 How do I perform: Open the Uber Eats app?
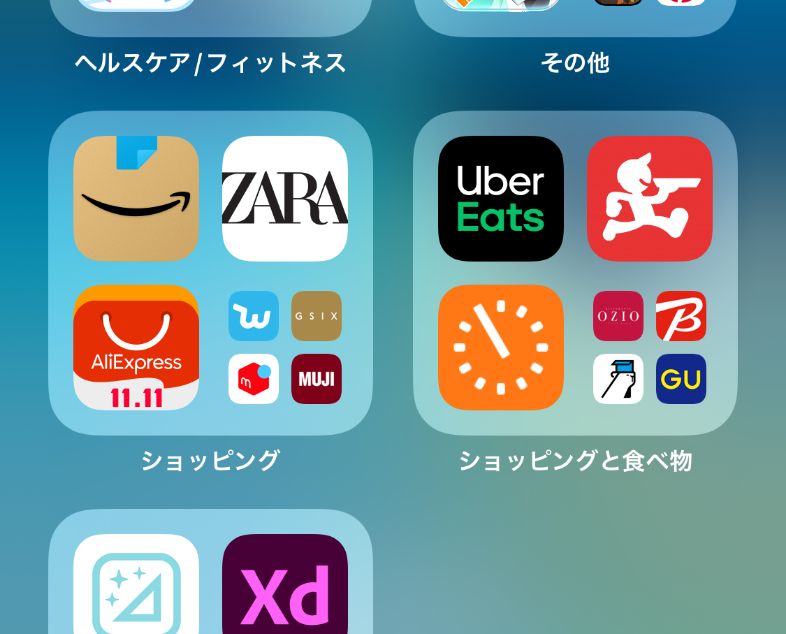coord(501,198)
